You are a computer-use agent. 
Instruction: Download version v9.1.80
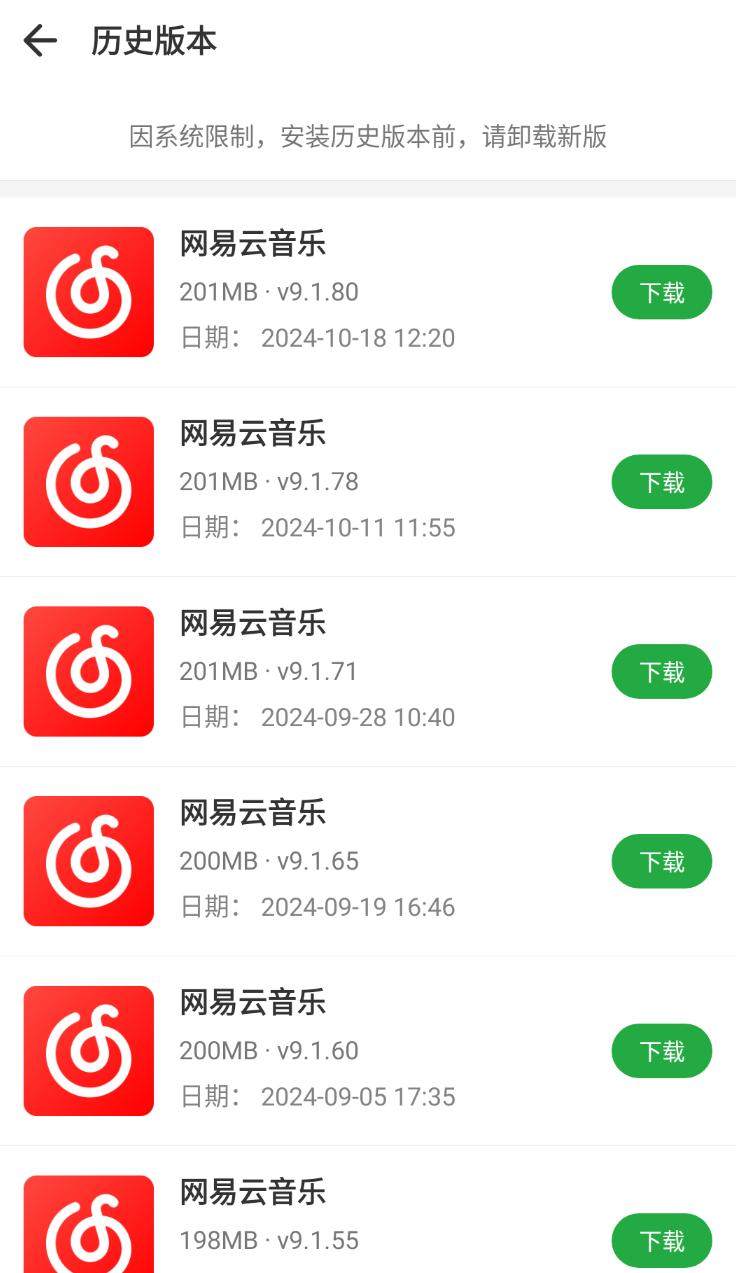point(661,292)
